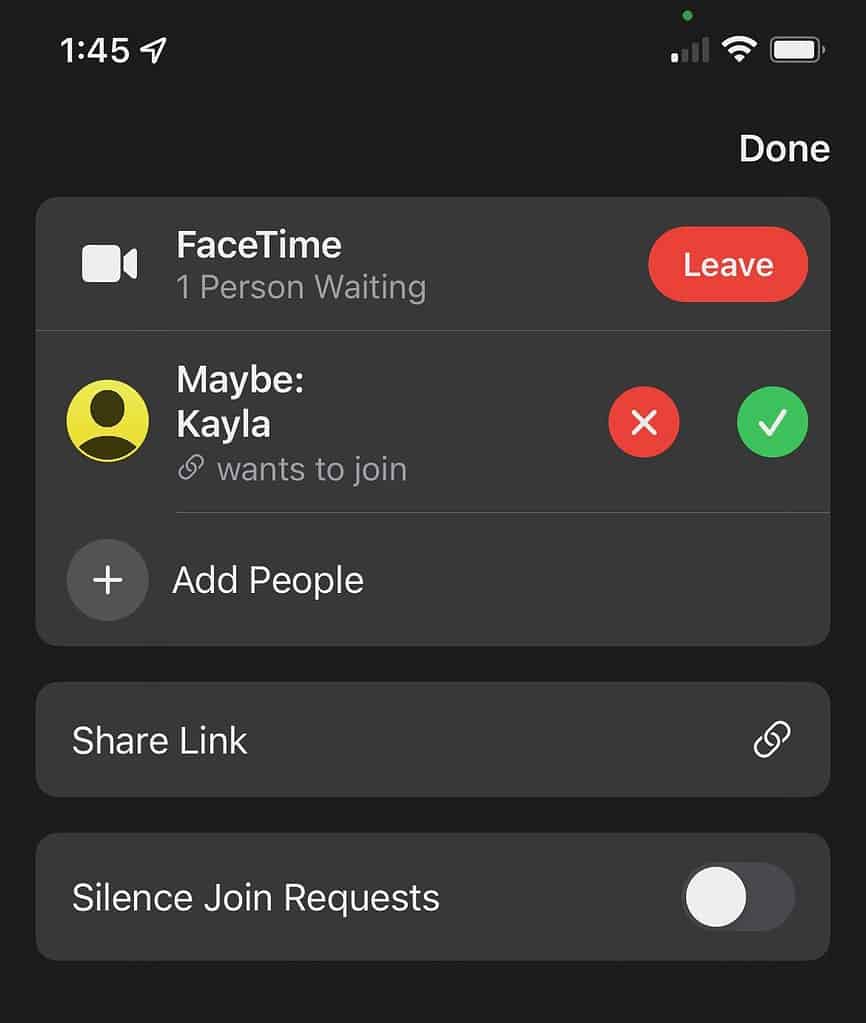Tap the link icon beside wants to join
Image resolution: width=866 pixels, height=1023 pixels.
pyautogui.click(x=190, y=468)
